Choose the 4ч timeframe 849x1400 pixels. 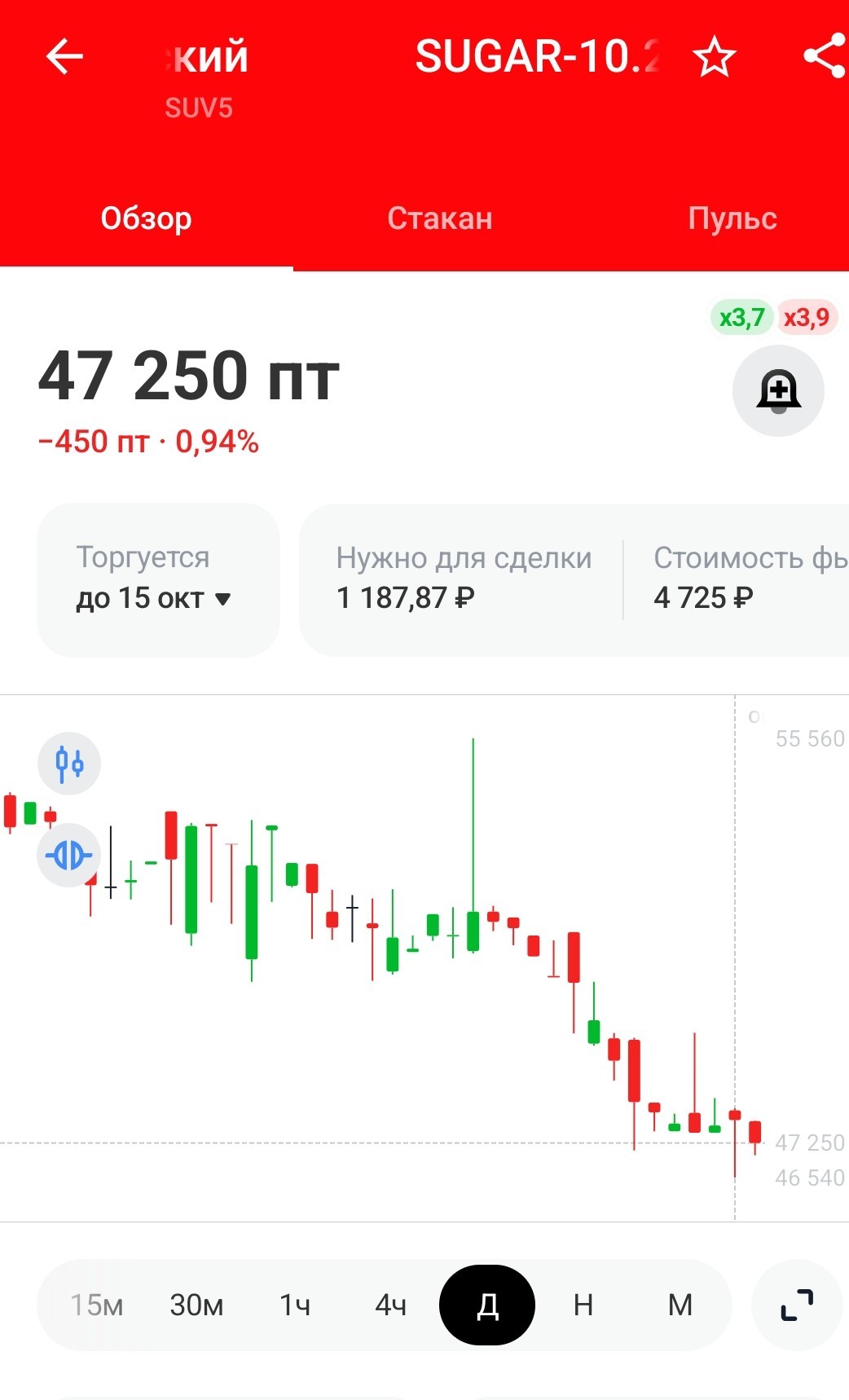tap(391, 1305)
